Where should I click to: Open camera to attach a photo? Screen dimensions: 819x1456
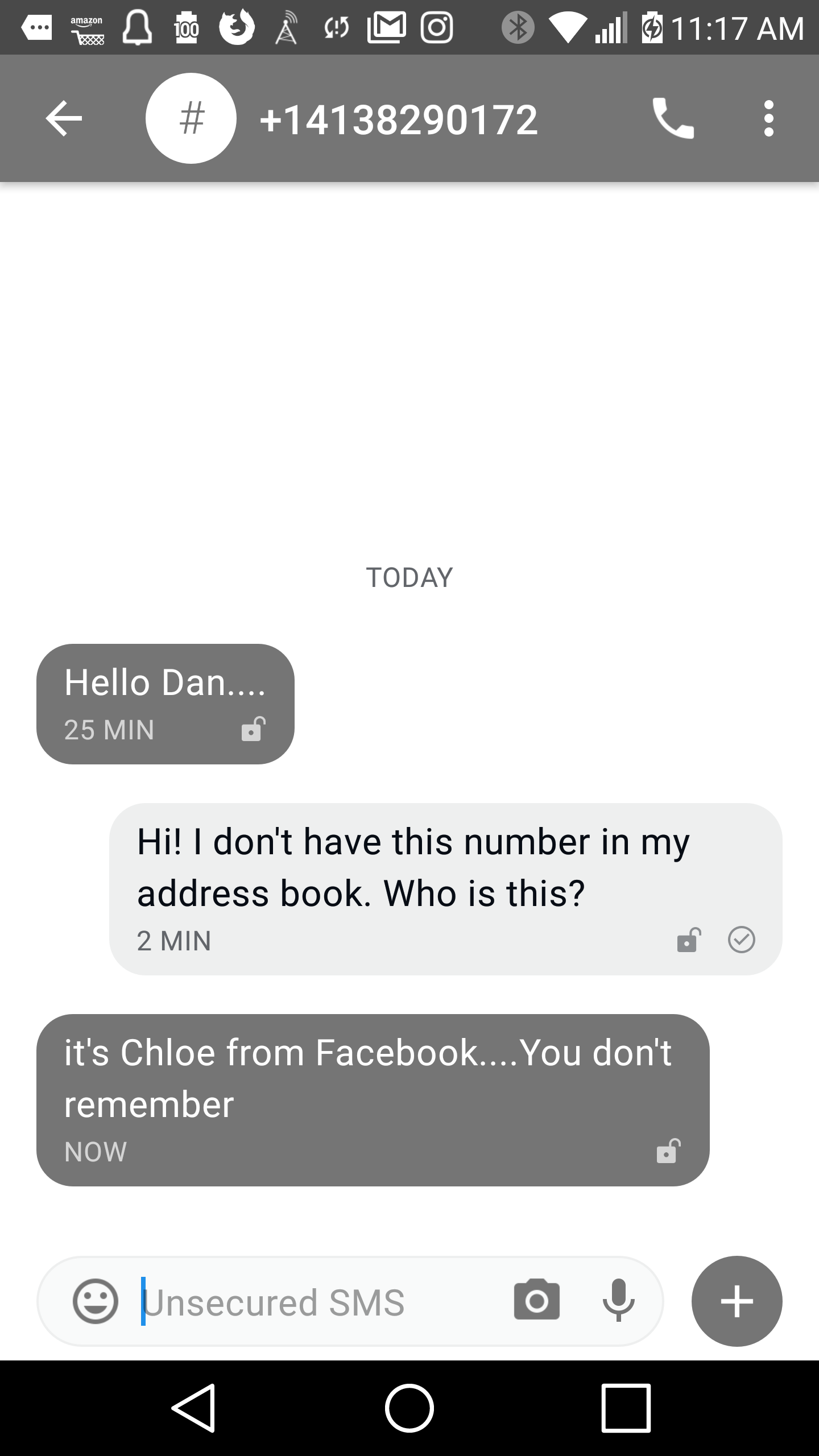537,1300
